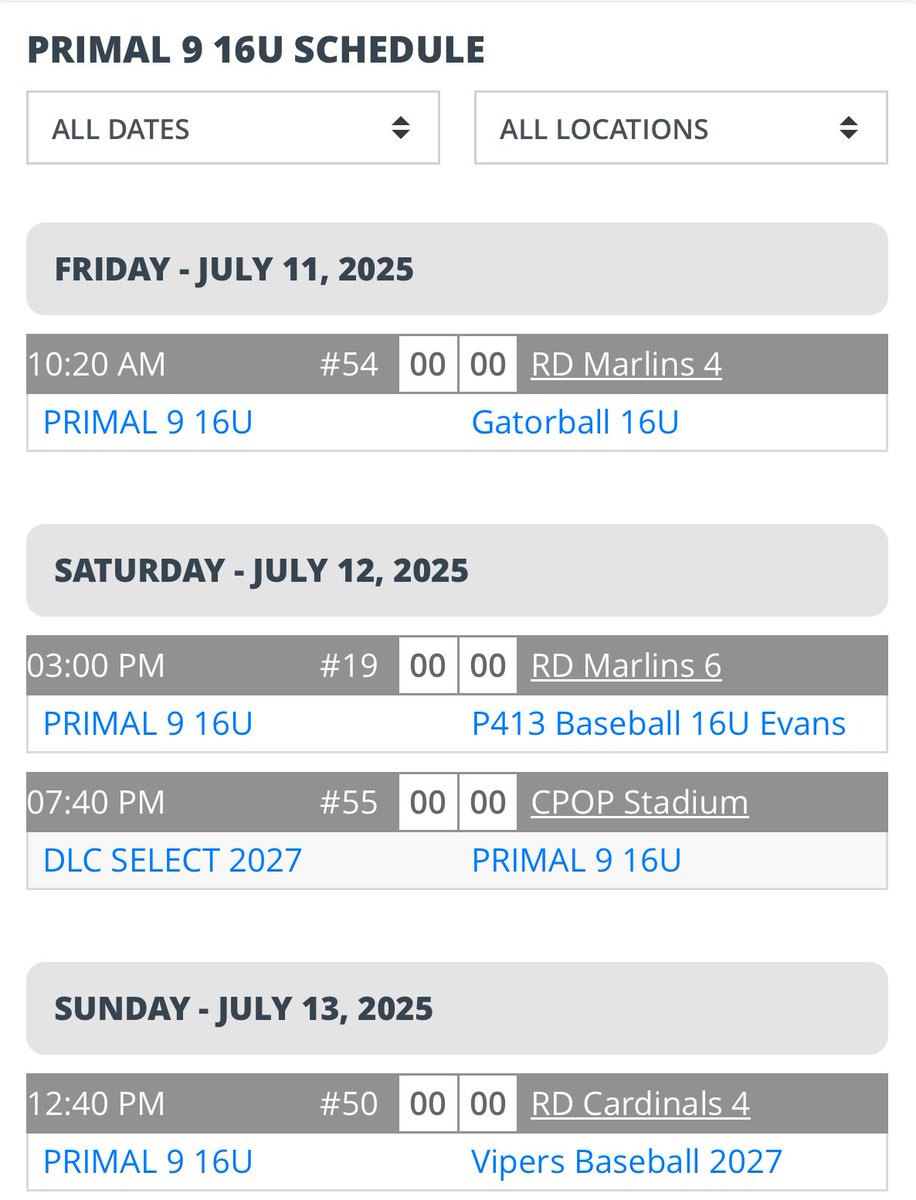Open the Vipers Baseball 2027 team page

pos(626,1162)
